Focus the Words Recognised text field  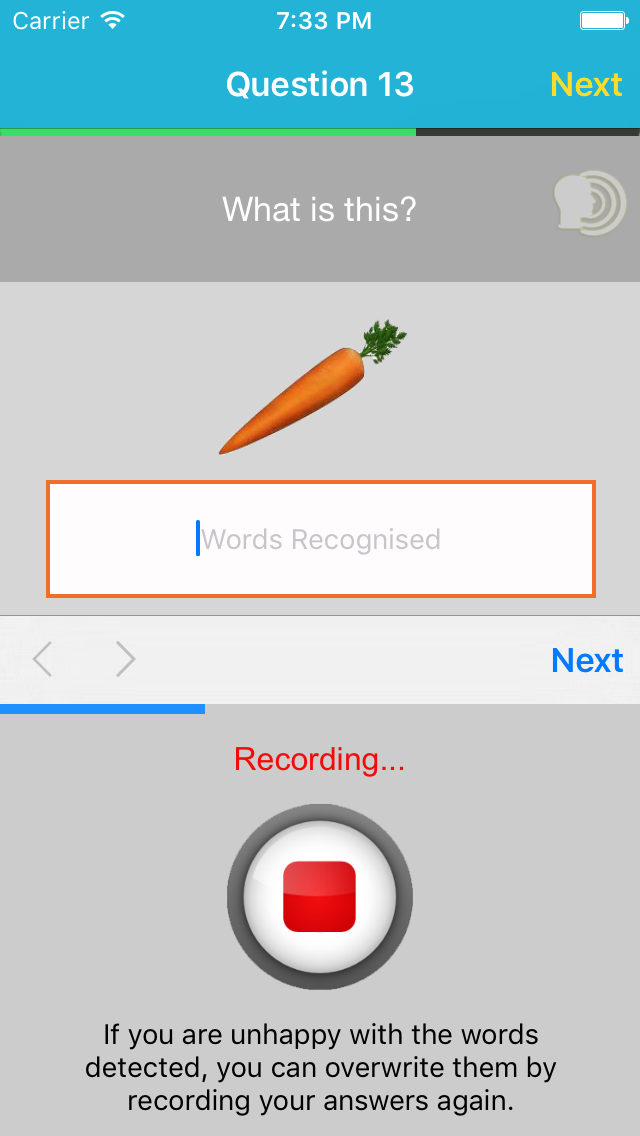pos(320,539)
